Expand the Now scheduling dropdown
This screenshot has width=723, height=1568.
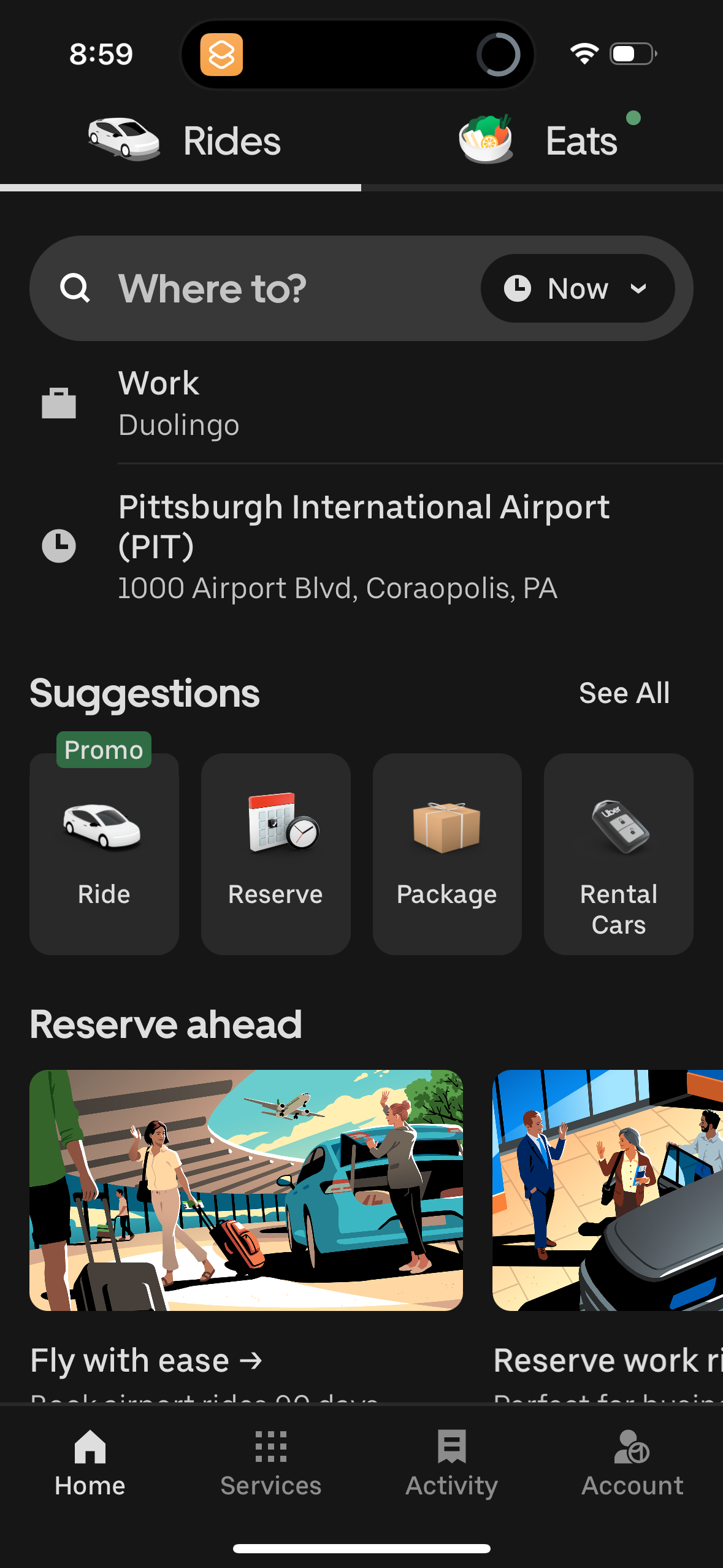click(x=639, y=288)
